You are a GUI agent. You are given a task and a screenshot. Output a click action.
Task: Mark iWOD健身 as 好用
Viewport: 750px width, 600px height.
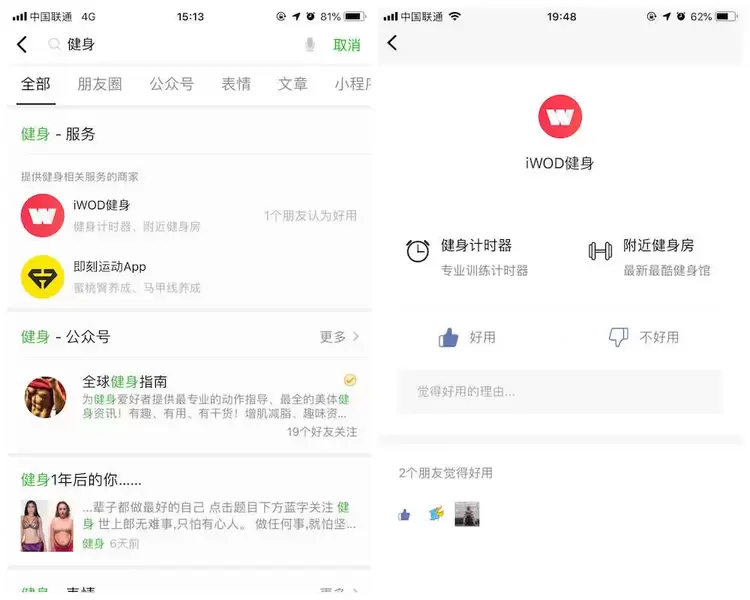(467, 338)
